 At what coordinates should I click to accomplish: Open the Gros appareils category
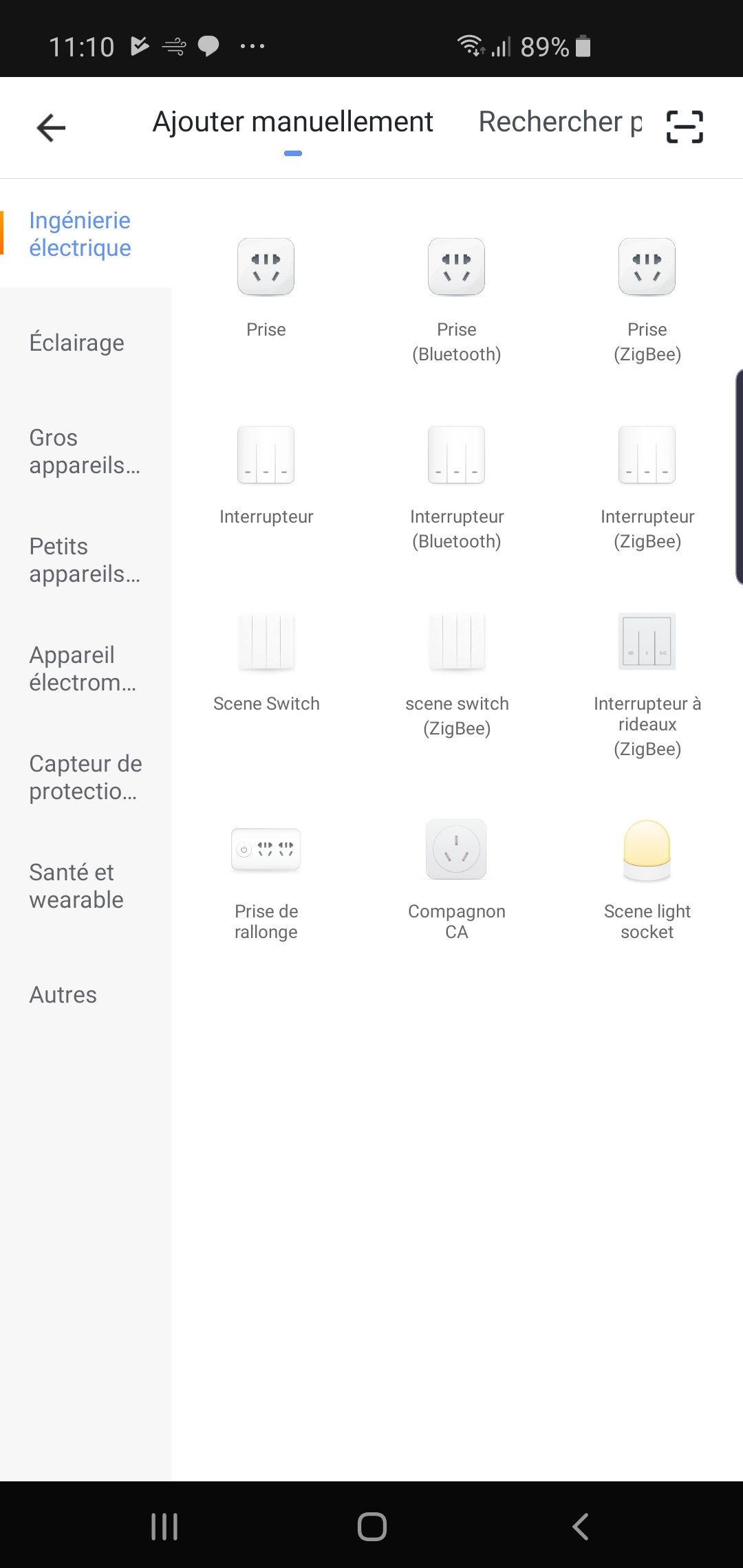pos(85,451)
